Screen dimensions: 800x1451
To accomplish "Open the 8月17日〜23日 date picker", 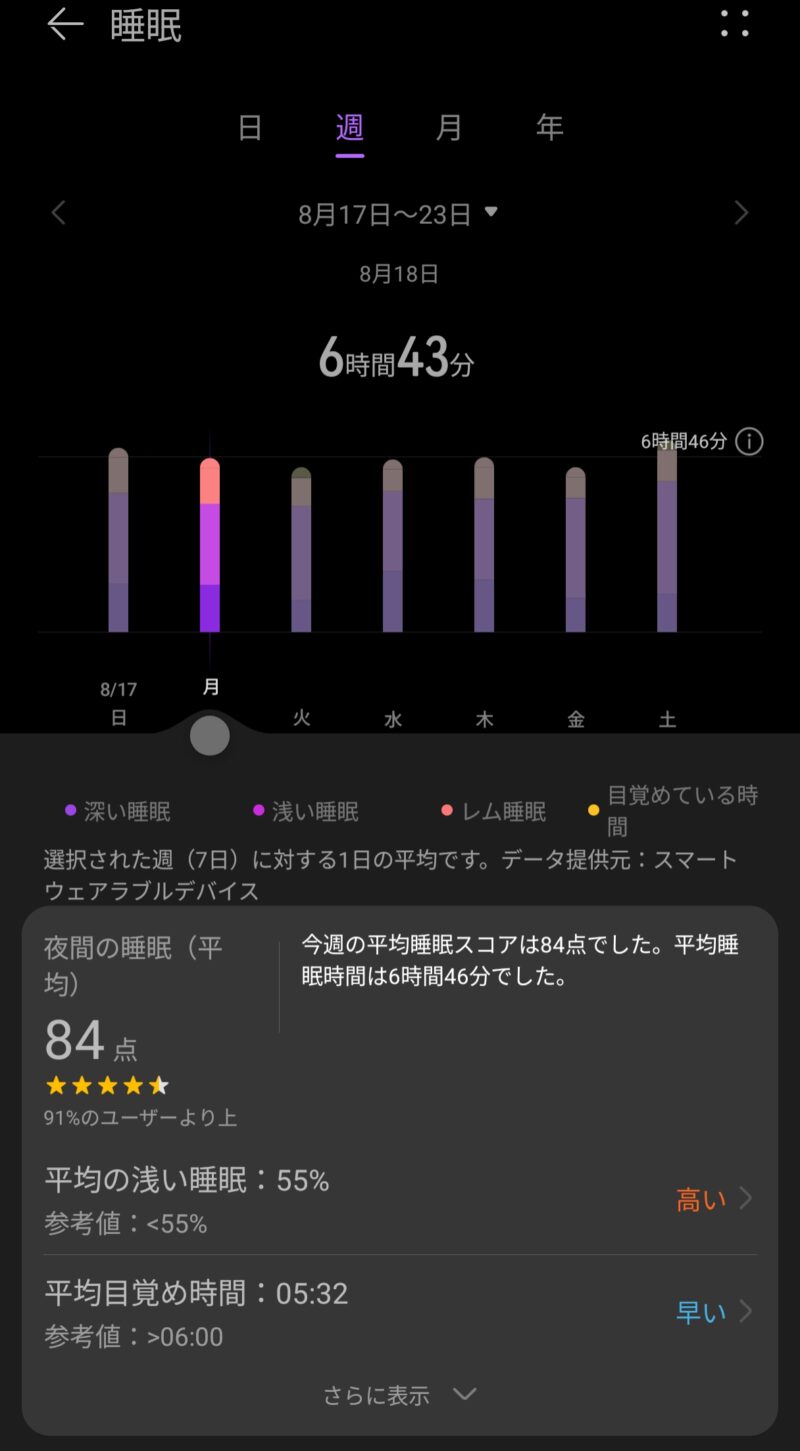I will (397, 214).
